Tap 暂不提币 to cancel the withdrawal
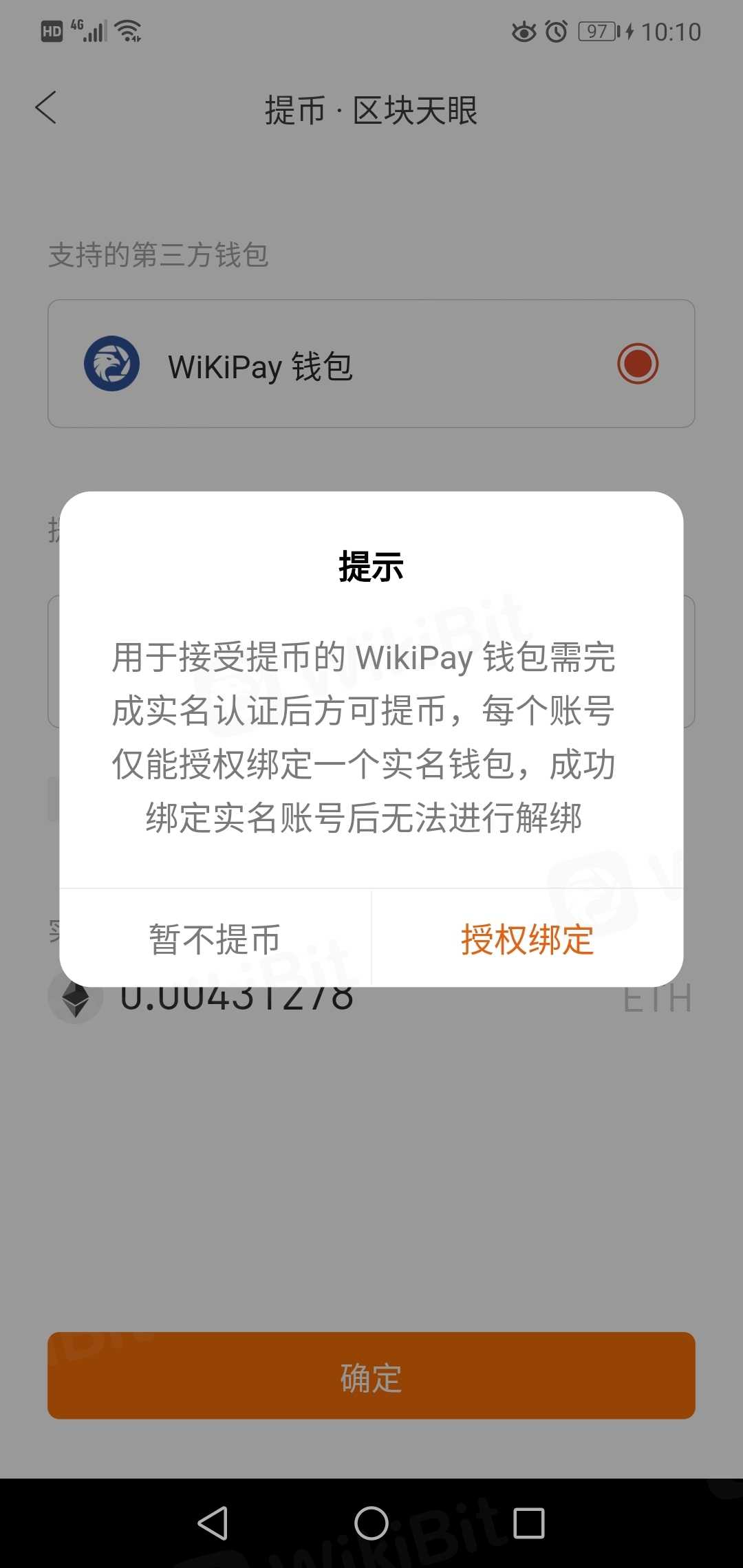Viewport: 743px width, 1568px height. coord(215,939)
